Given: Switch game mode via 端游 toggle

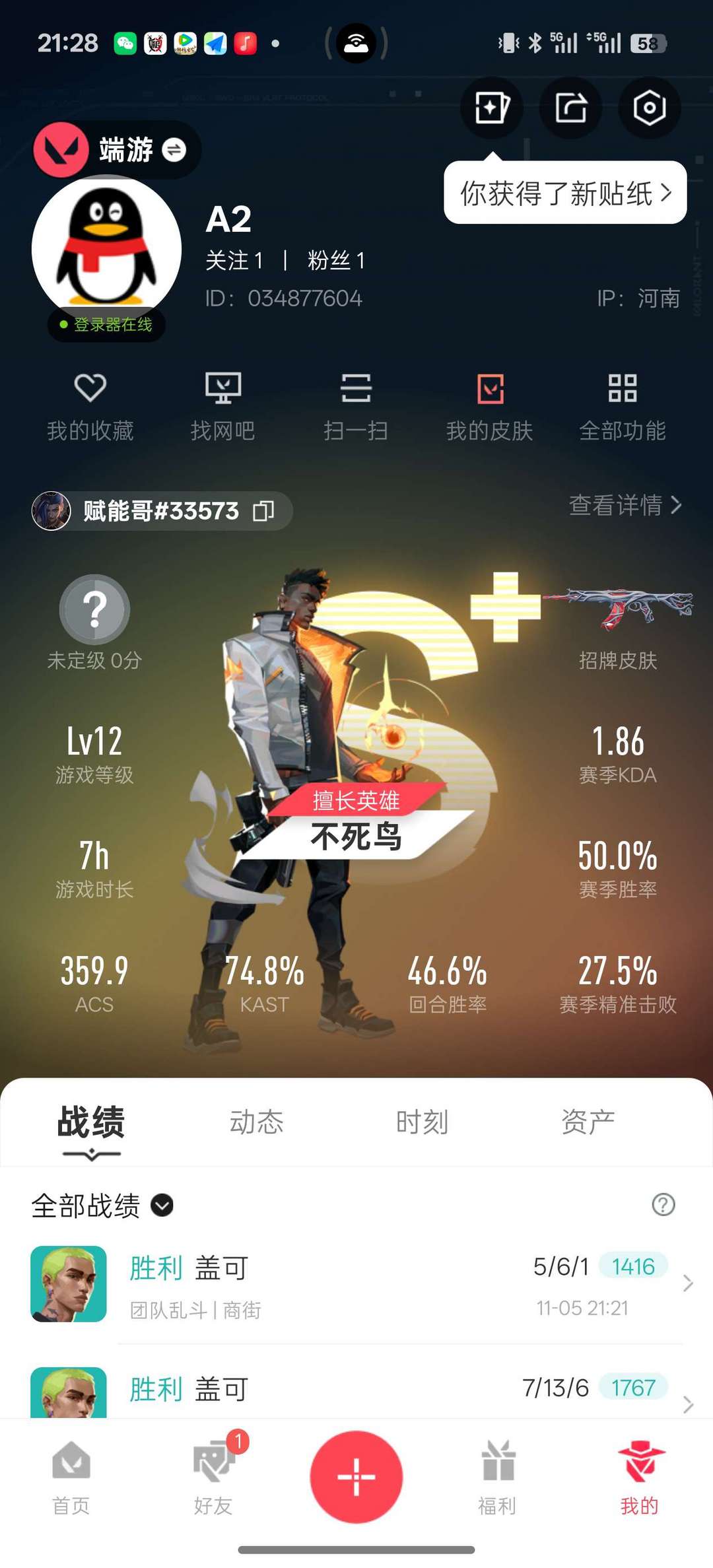Looking at the screenshot, I should [x=117, y=150].
